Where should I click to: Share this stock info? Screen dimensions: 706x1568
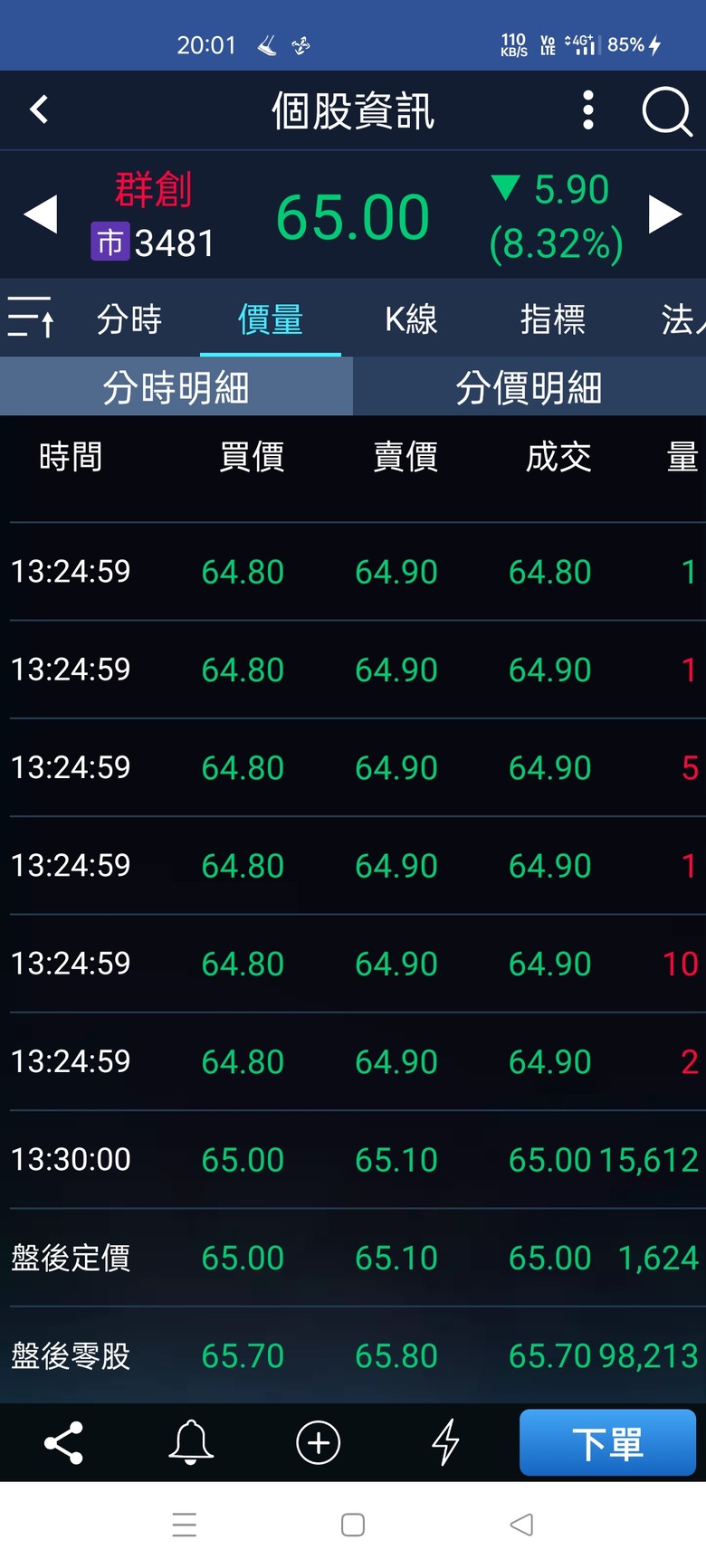click(63, 1442)
